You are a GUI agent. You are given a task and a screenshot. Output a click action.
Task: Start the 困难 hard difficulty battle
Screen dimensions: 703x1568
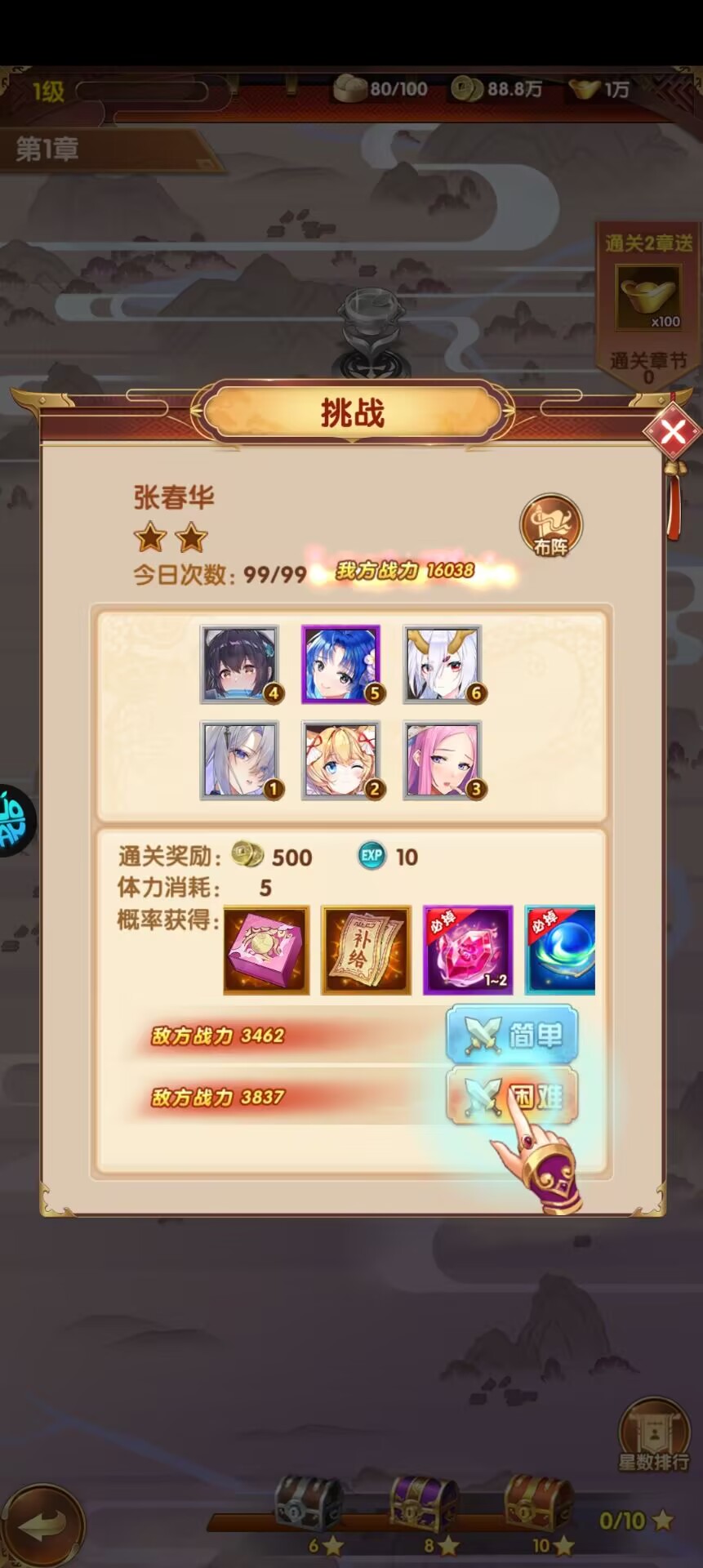(512, 1096)
